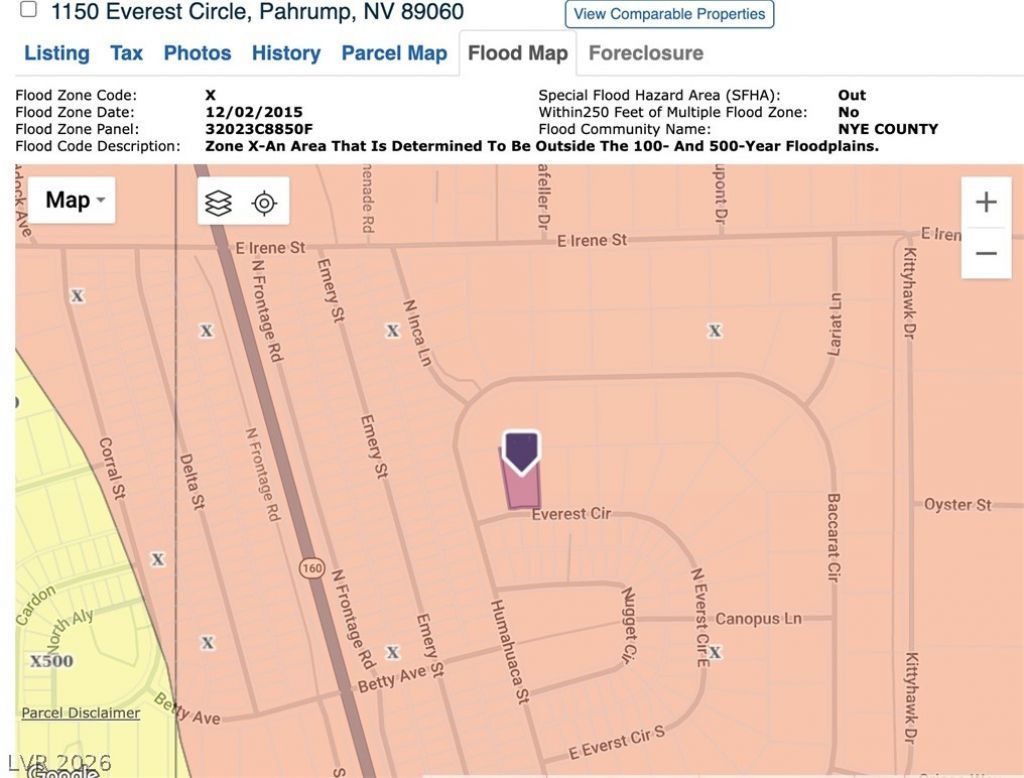Open the Tax tab
1024x778 pixels.
click(x=126, y=53)
